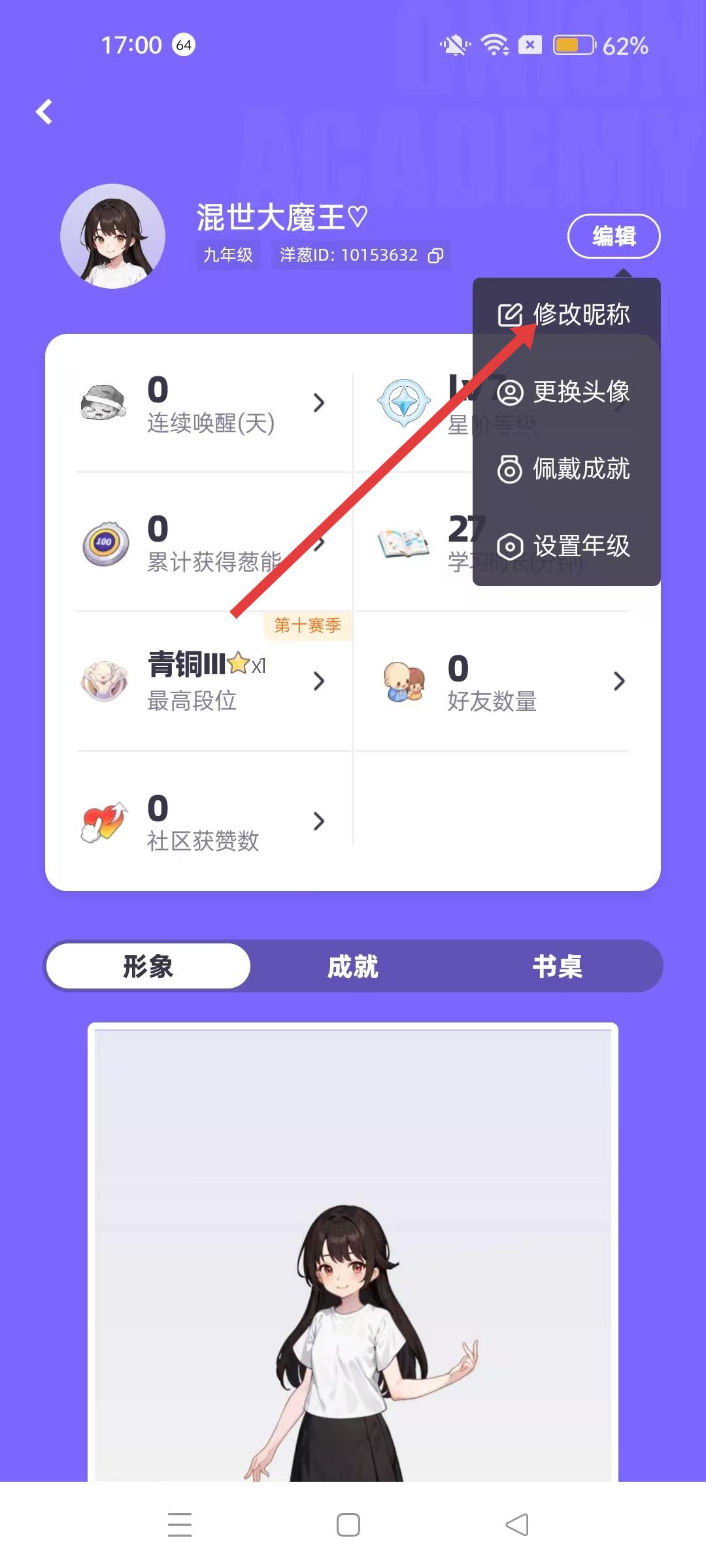Viewport: 706px width, 1568px height.
Task: Tap the 编辑 button
Action: (613, 236)
